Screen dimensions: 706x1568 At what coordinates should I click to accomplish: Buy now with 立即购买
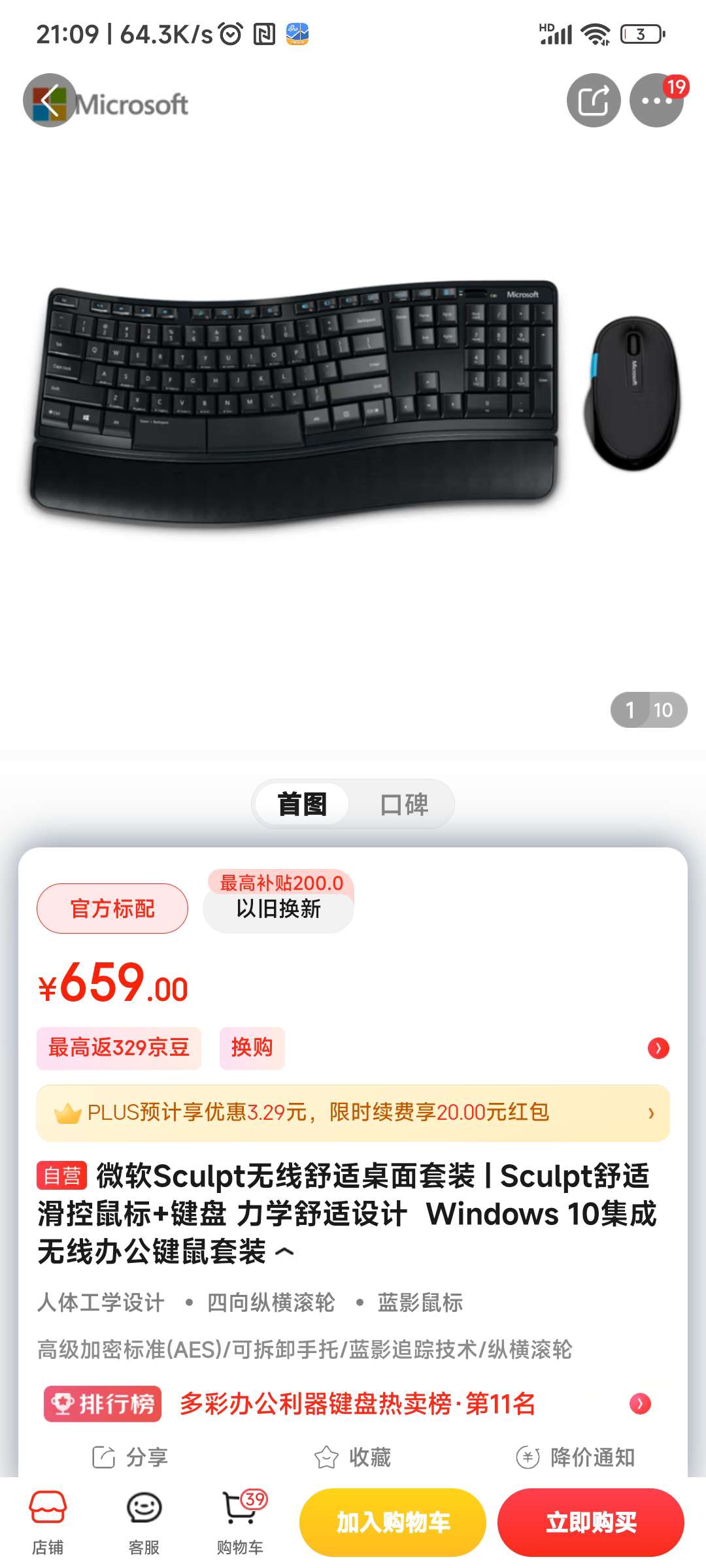pos(591,1522)
